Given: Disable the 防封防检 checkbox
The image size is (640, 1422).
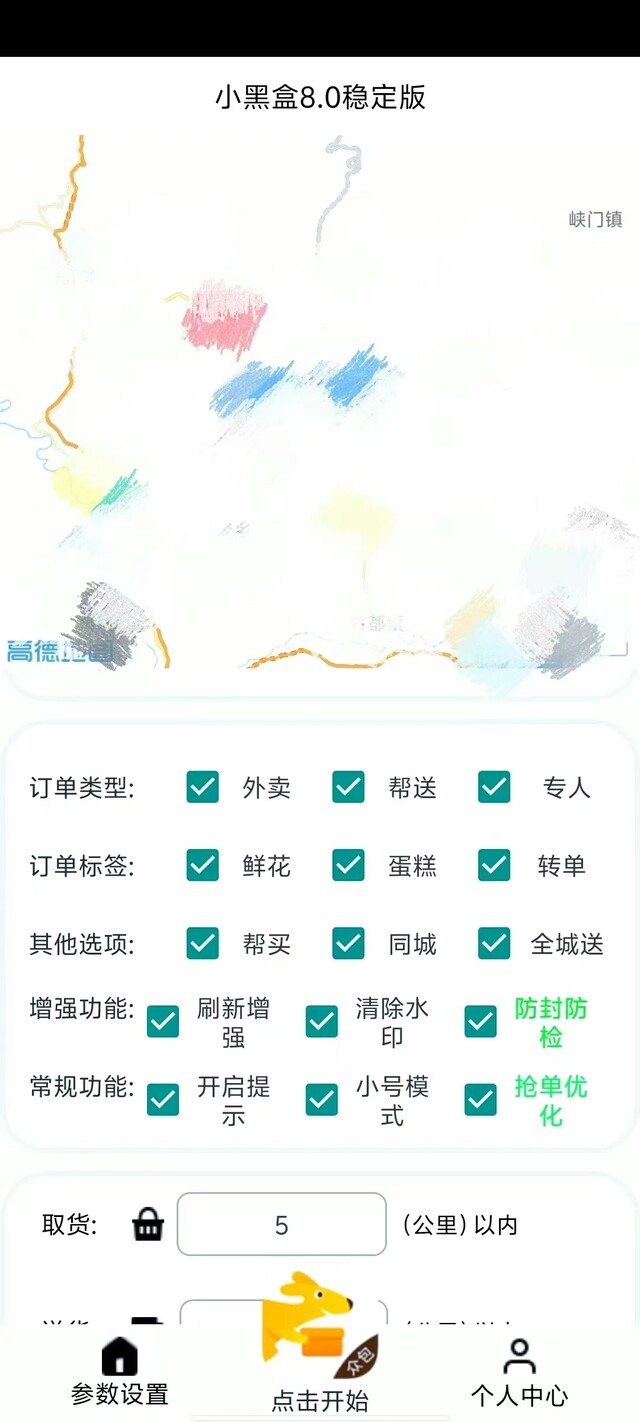Looking at the screenshot, I should (481, 1022).
